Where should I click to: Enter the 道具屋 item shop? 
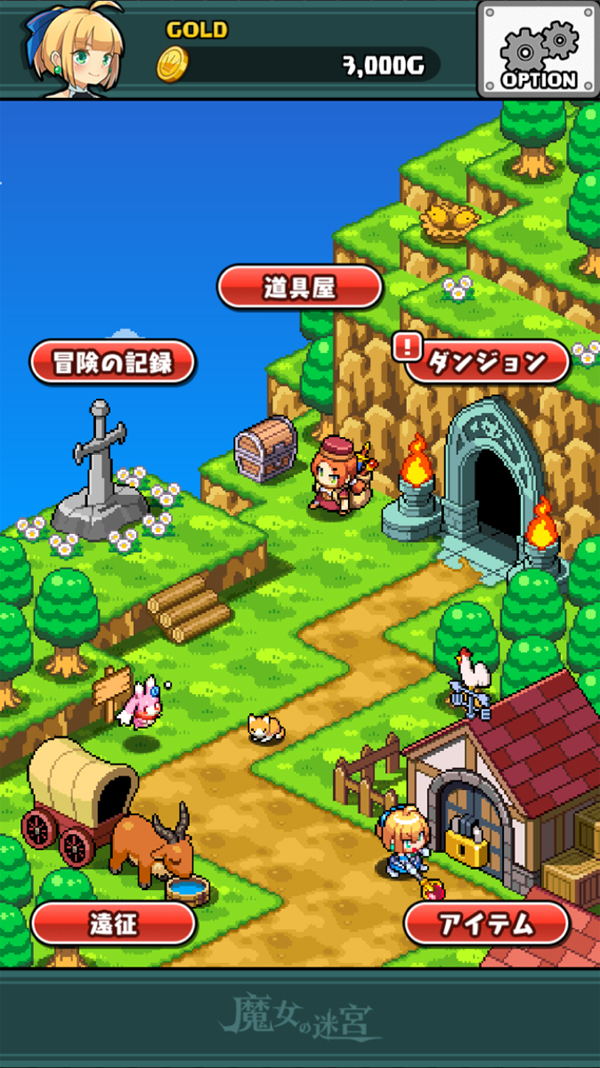click(300, 288)
